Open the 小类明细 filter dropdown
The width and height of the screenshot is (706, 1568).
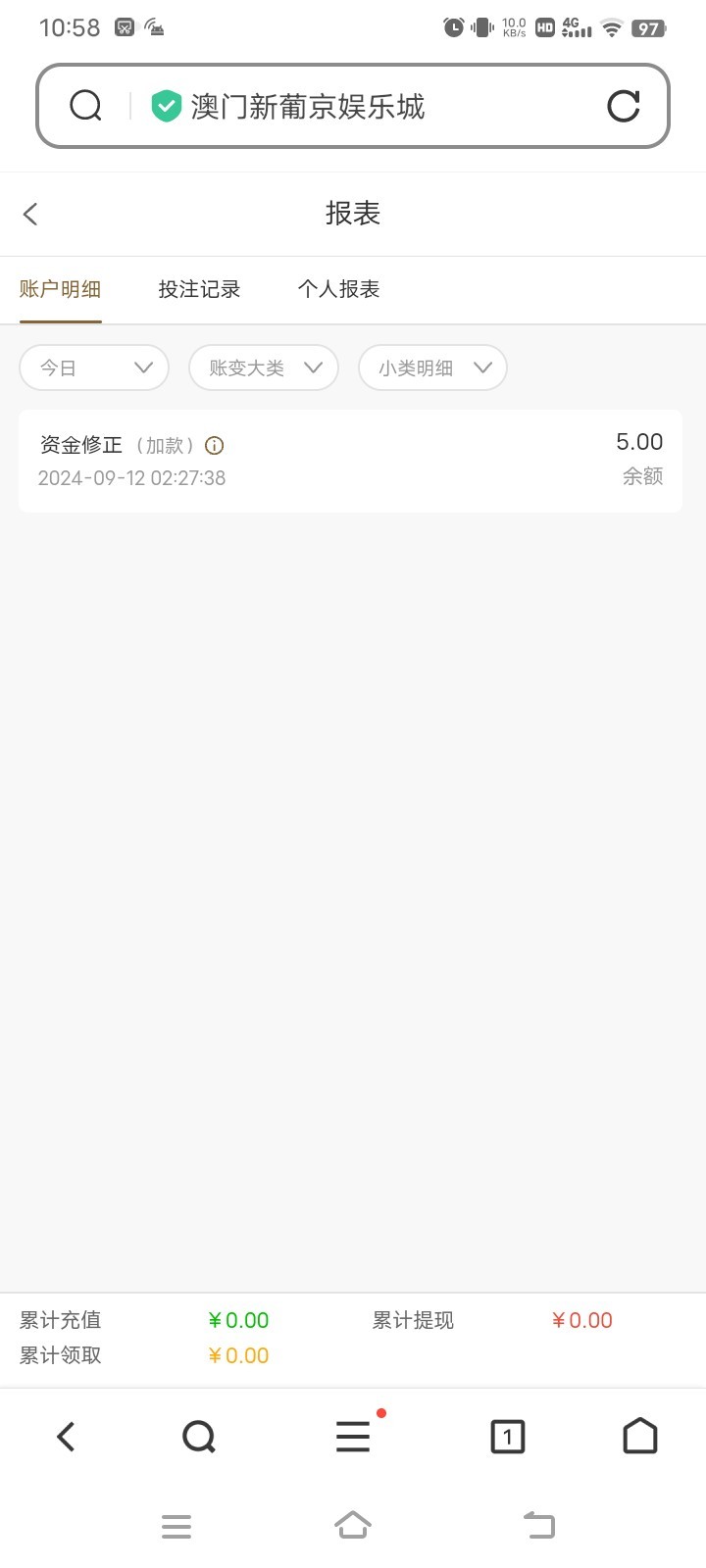coord(432,368)
